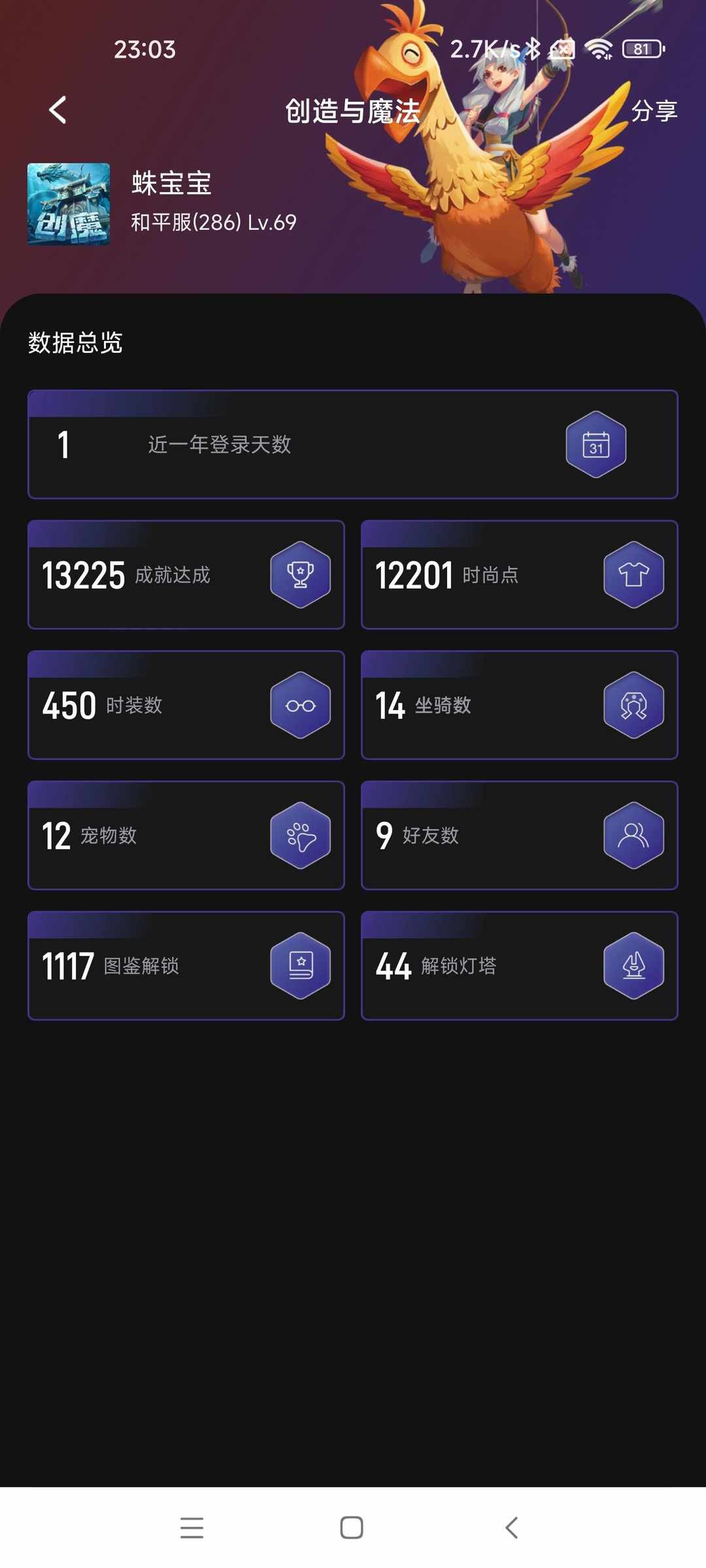Open the 成就达成 achievements card
The height and width of the screenshot is (1568, 706).
click(x=185, y=574)
